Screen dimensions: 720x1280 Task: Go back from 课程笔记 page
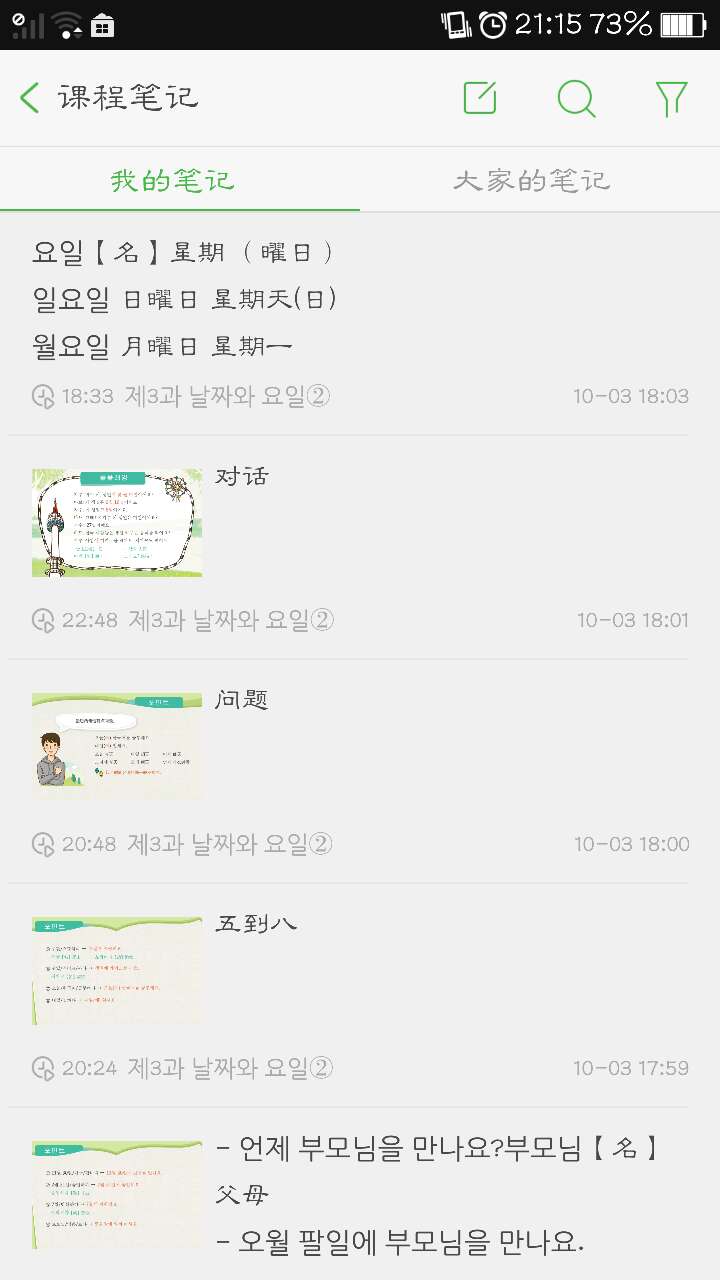30,98
